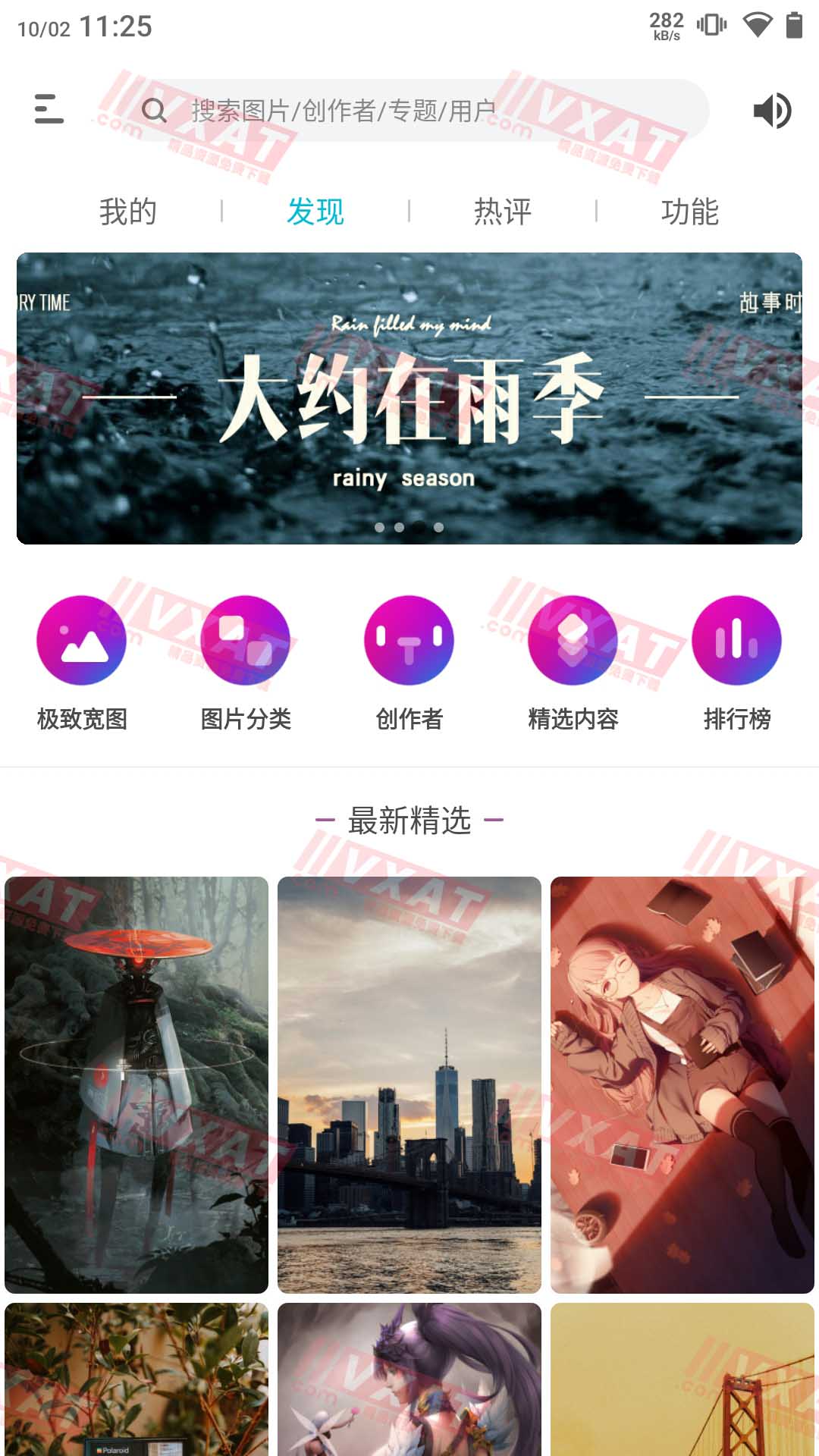The height and width of the screenshot is (1456, 819).
Task: Tap the 最新精选 section heading
Action: point(409,821)
